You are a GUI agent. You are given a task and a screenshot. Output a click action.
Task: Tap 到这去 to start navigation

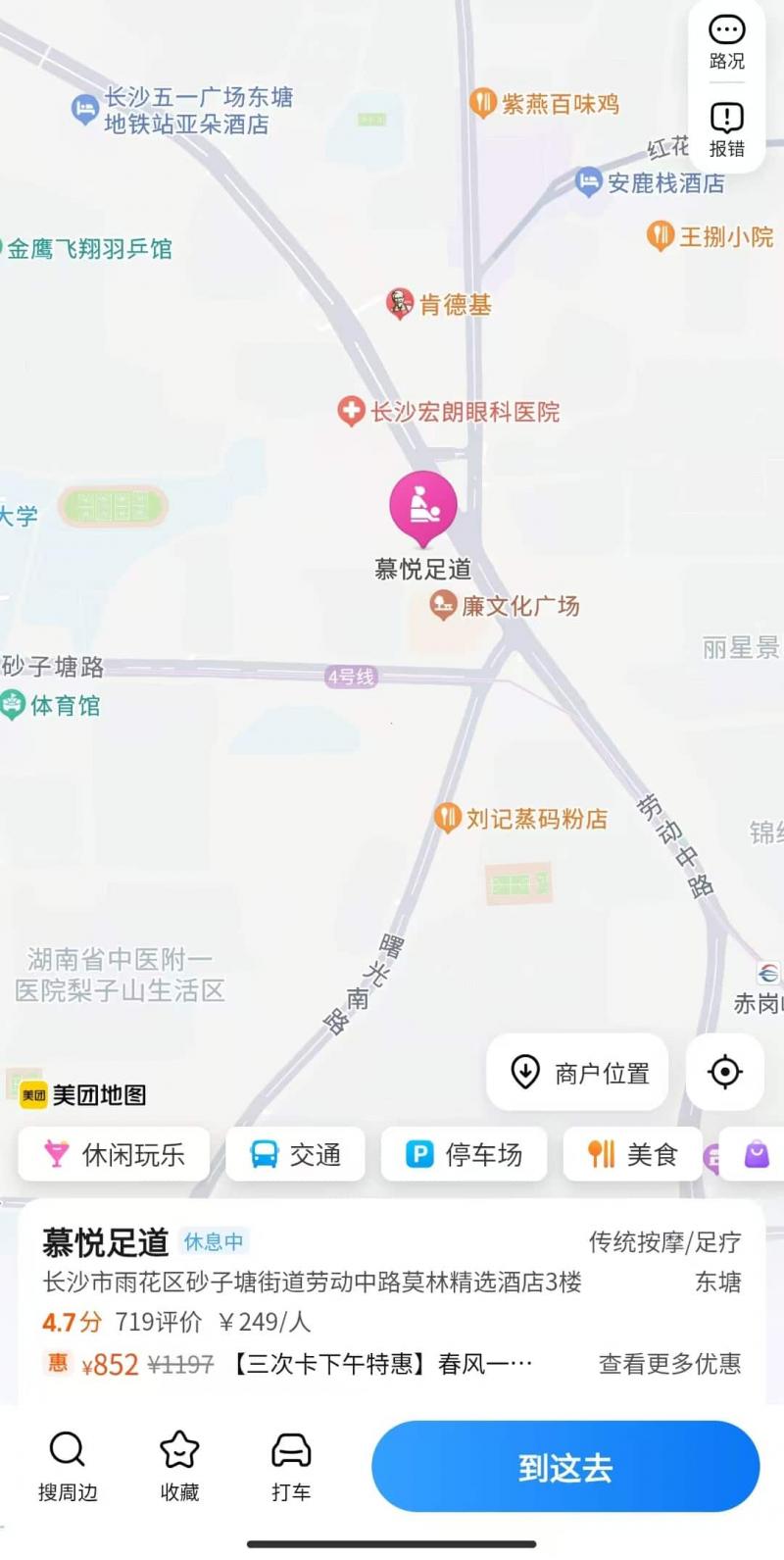[x=565, y=1467]
